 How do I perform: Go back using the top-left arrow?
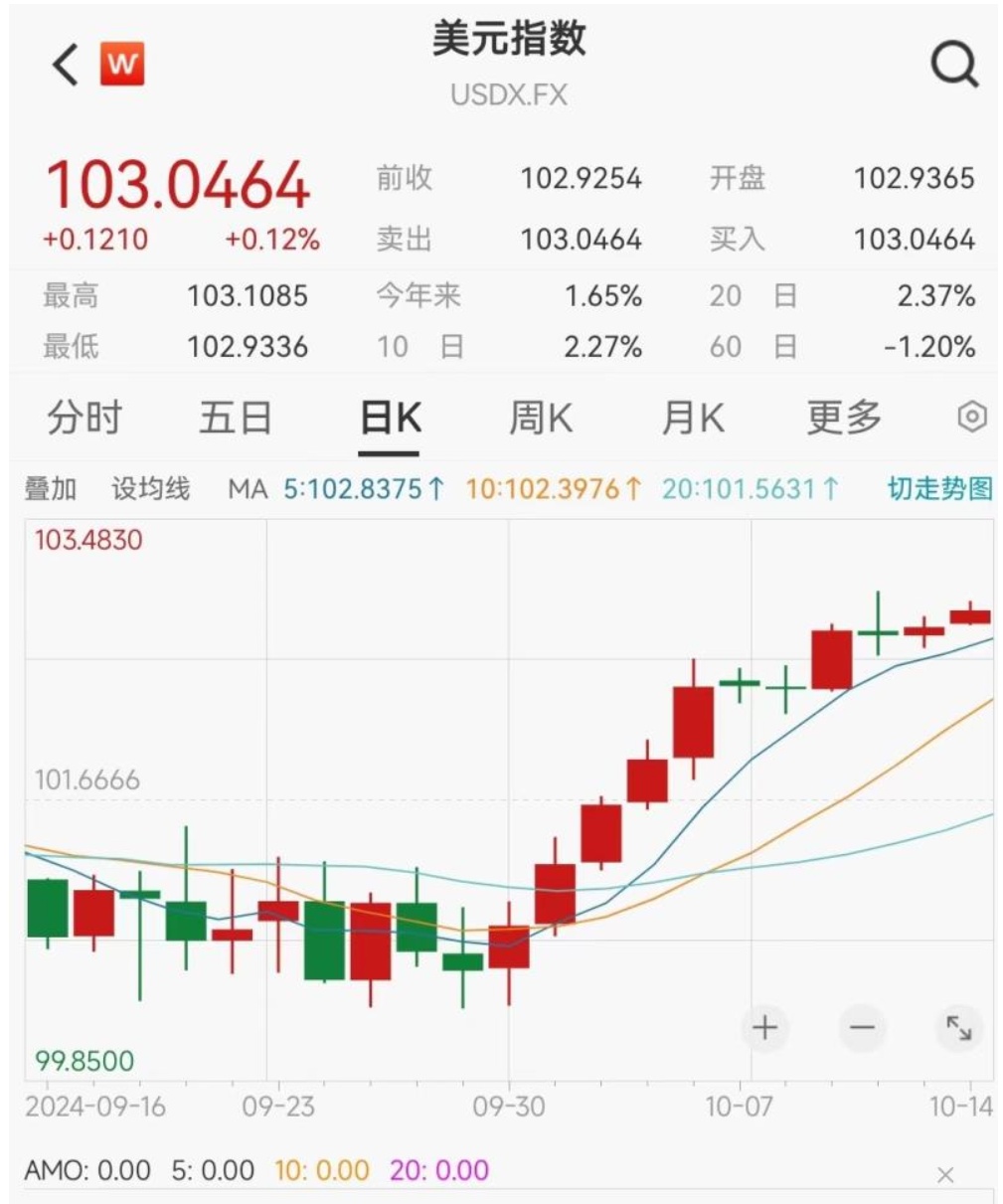tap(66, 66)
